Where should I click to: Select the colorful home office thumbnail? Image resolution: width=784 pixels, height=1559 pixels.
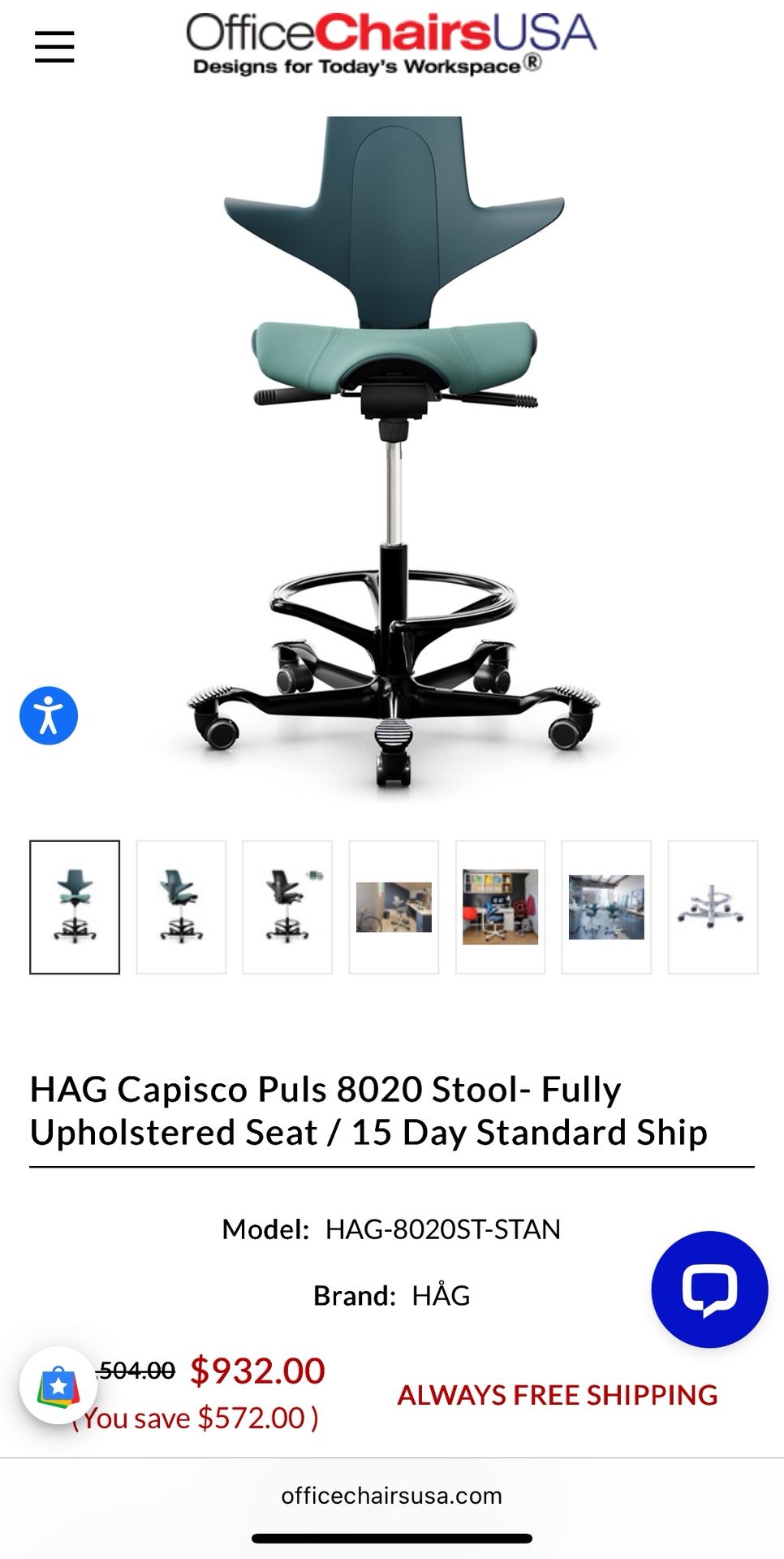499,907
